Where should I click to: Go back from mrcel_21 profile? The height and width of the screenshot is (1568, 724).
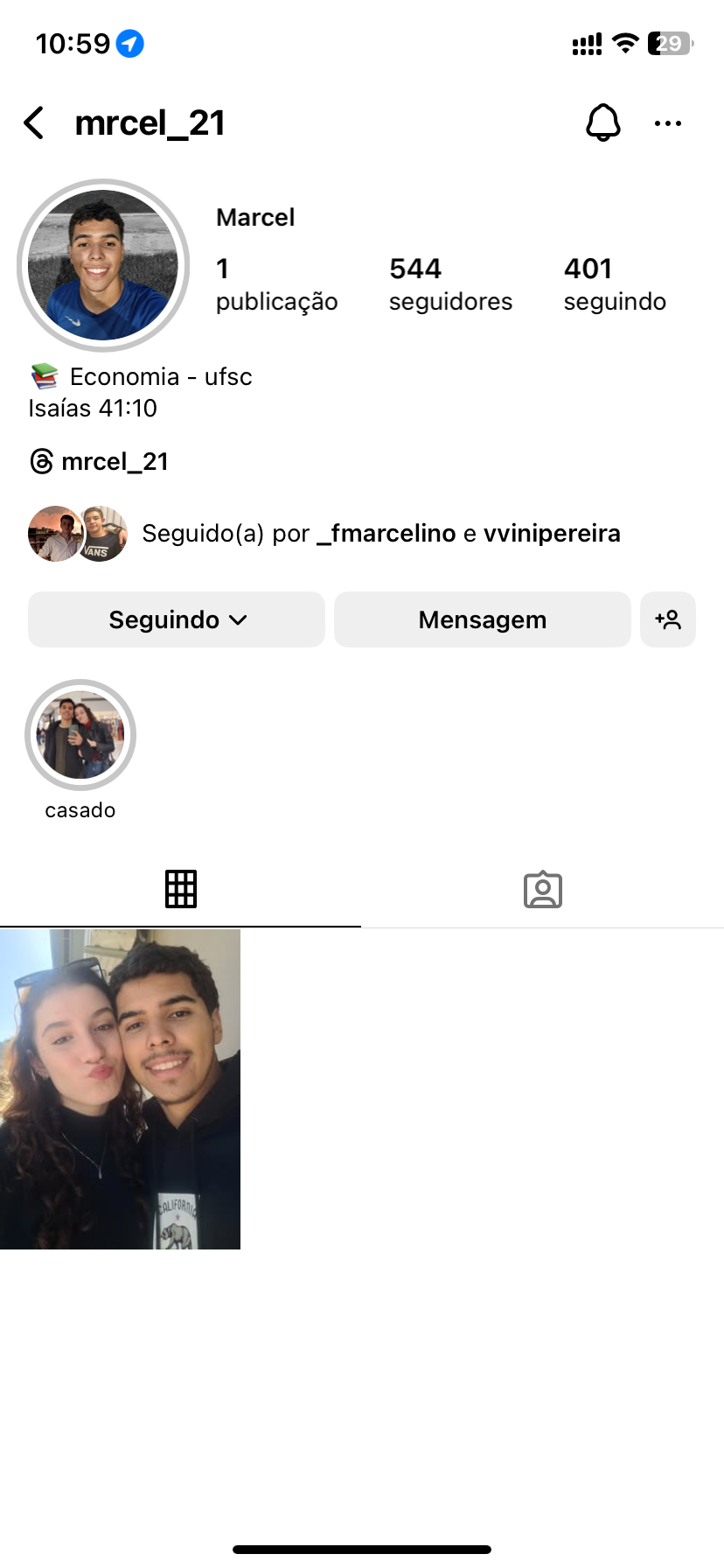coord(34,123)
